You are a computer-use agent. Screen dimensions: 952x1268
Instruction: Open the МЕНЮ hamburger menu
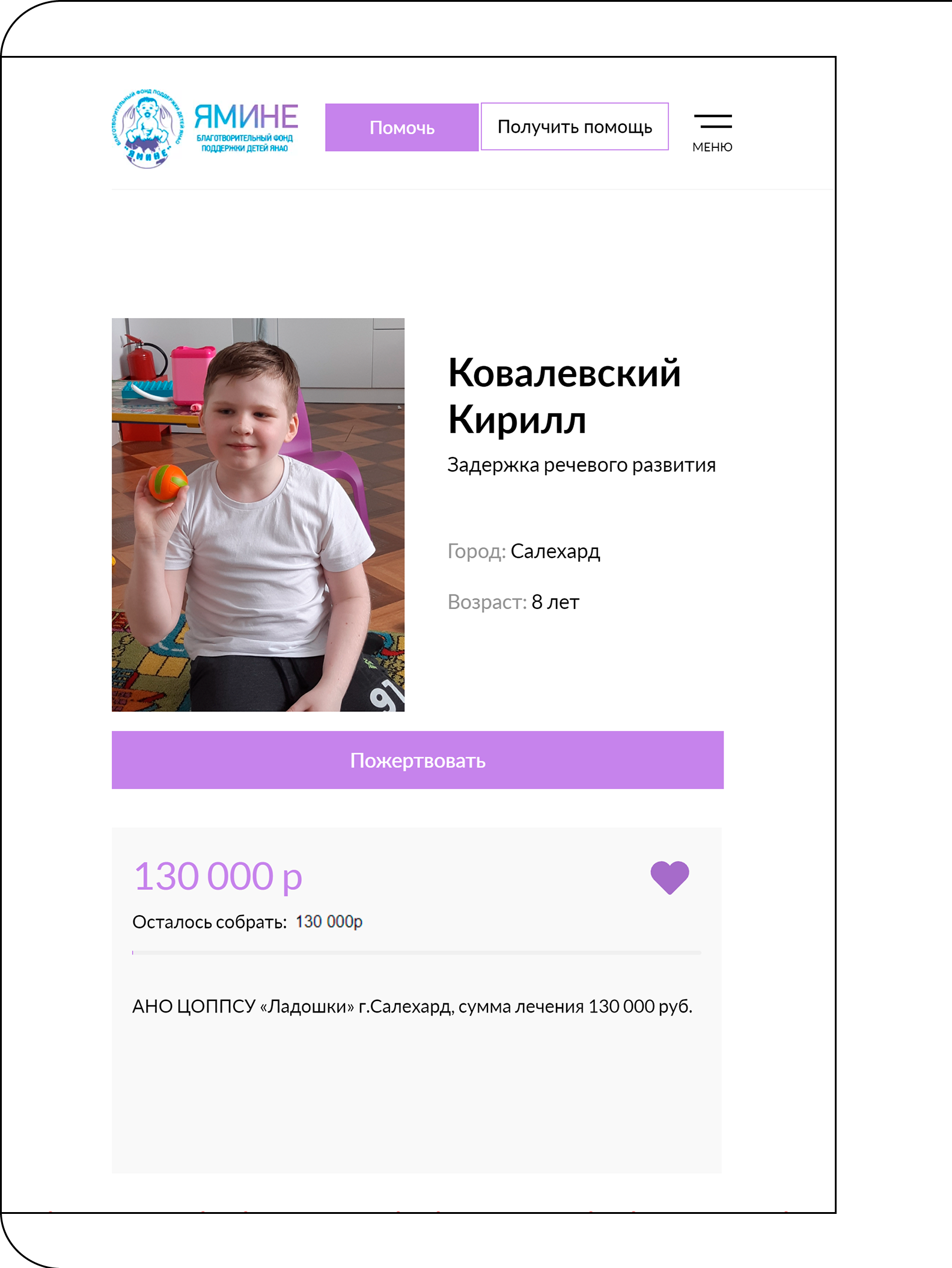click(x=712, y=132)
